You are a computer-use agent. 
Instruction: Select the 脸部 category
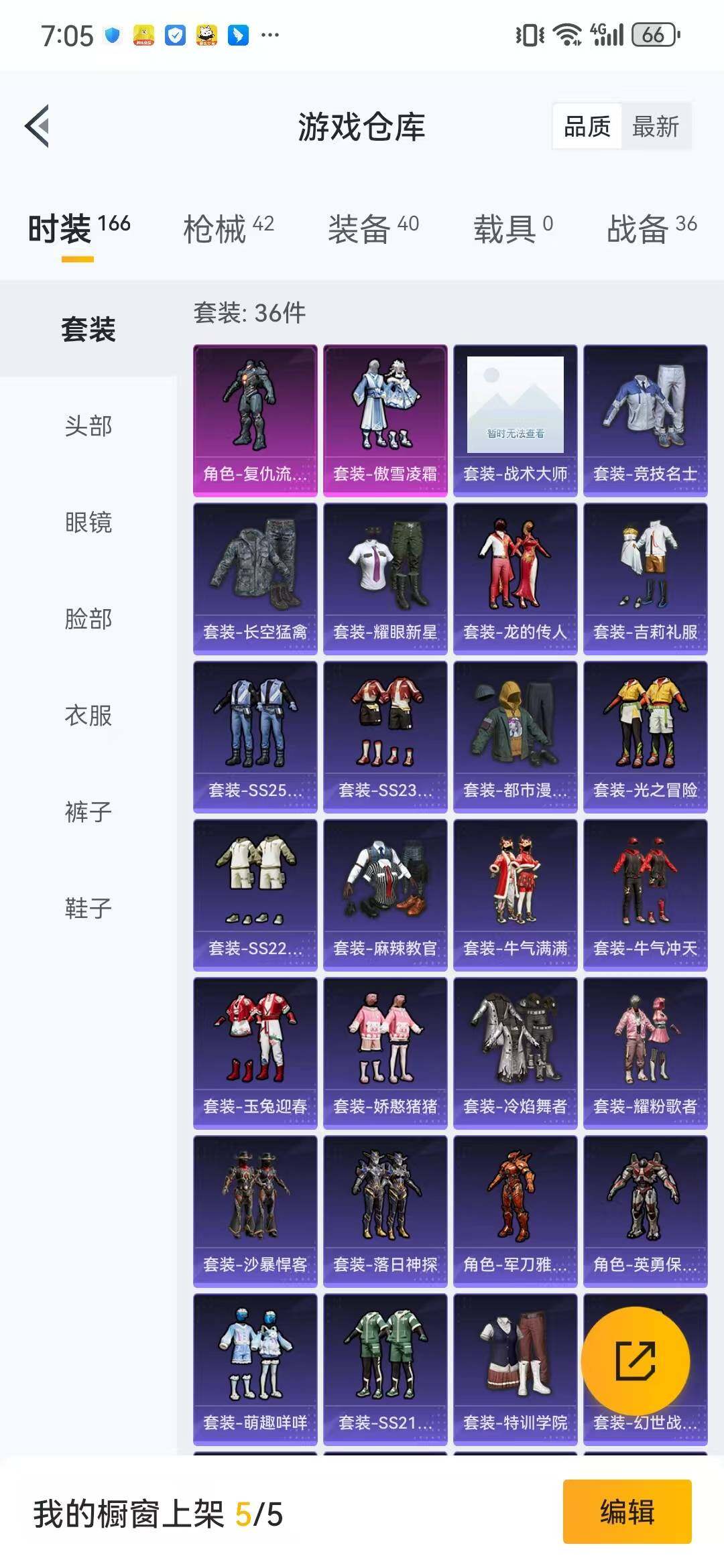point(88,619)
